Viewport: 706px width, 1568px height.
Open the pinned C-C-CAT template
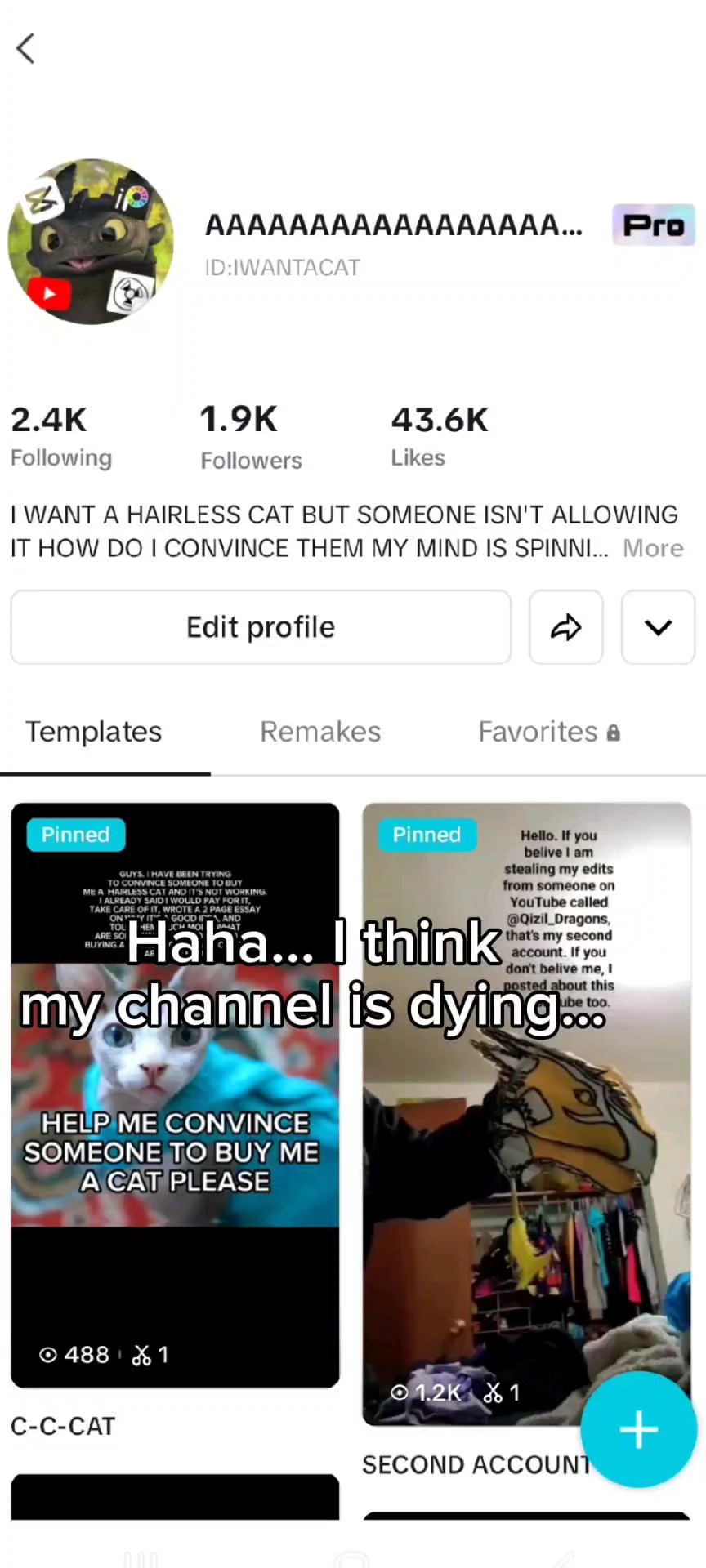coord(175,1094)
